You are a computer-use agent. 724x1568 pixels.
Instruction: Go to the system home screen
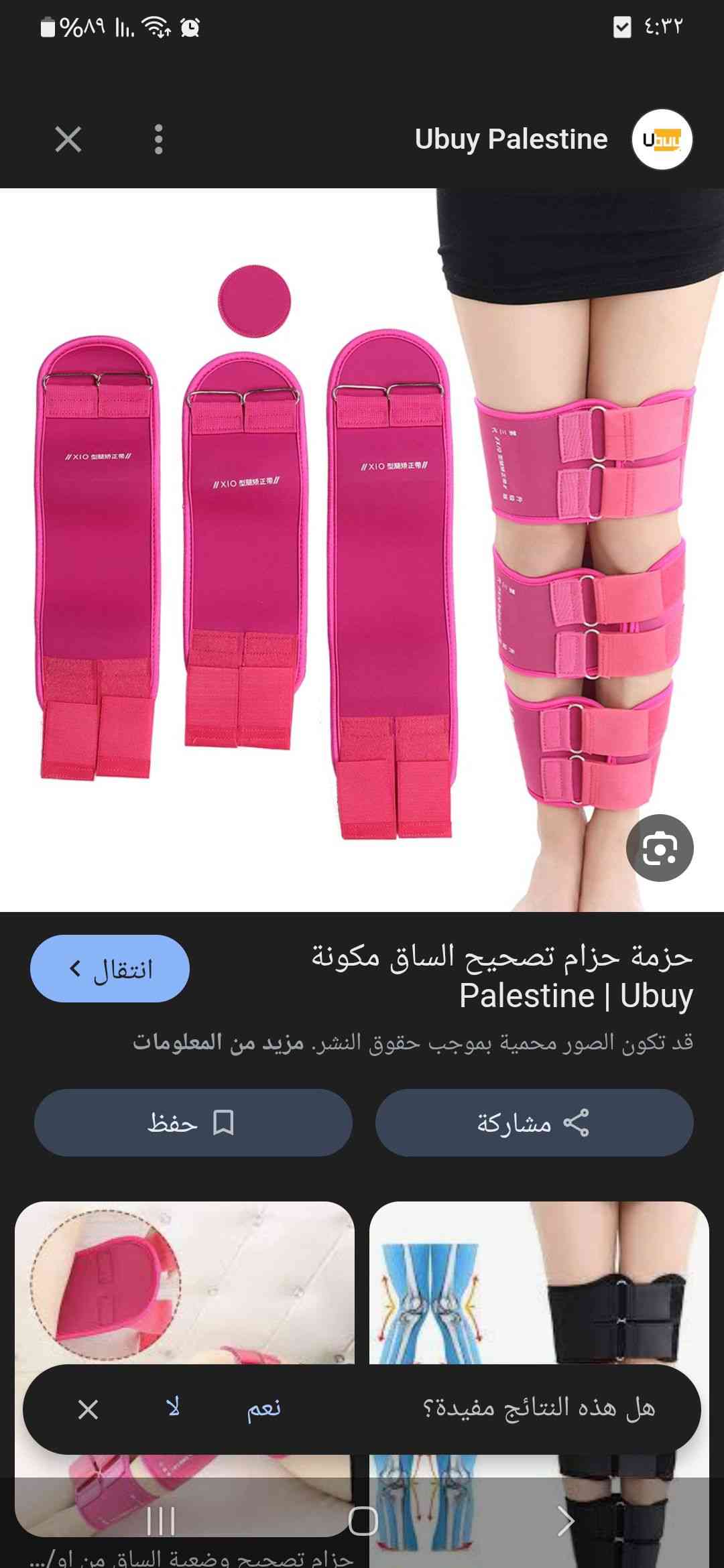tap(363, 1521)
